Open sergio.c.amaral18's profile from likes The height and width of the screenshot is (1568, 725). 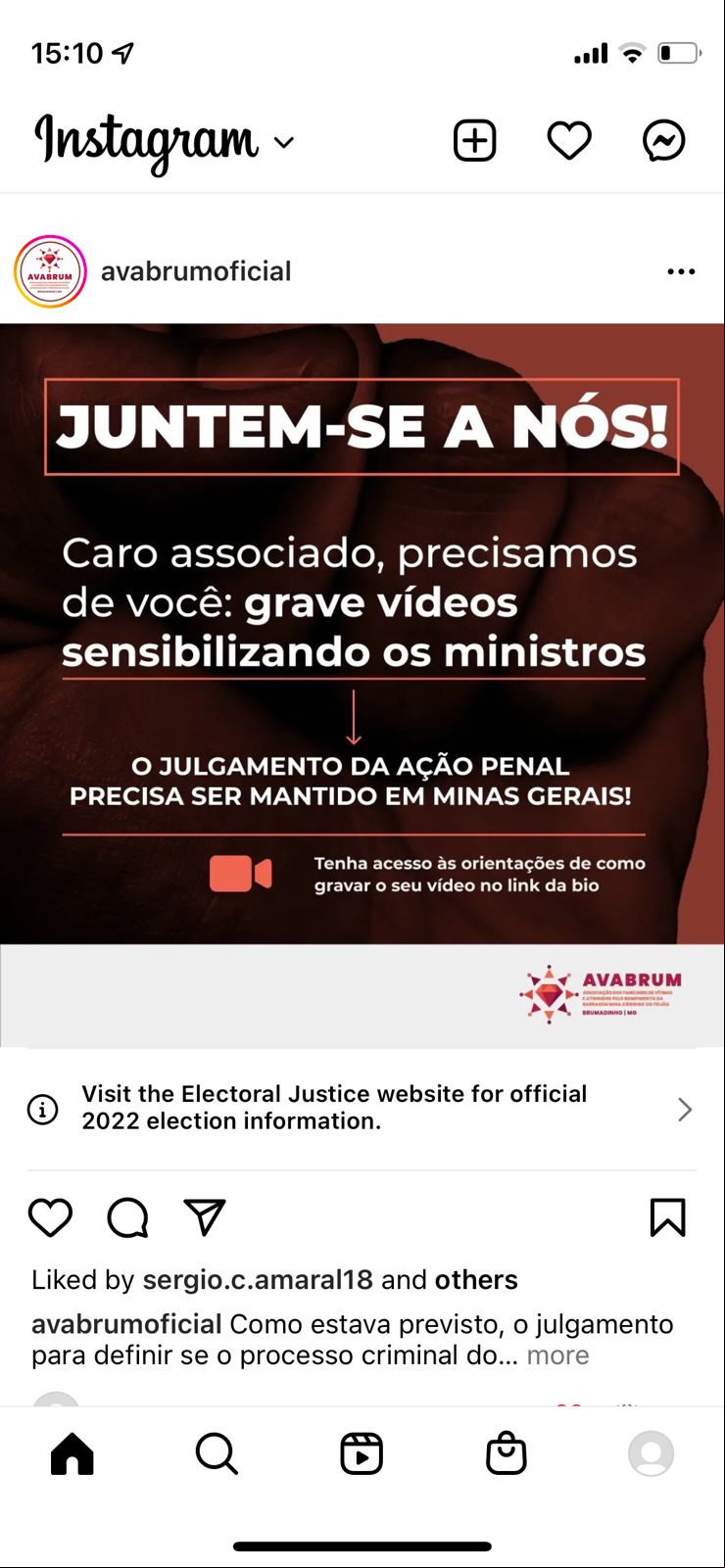click(x=258, y=1280)
